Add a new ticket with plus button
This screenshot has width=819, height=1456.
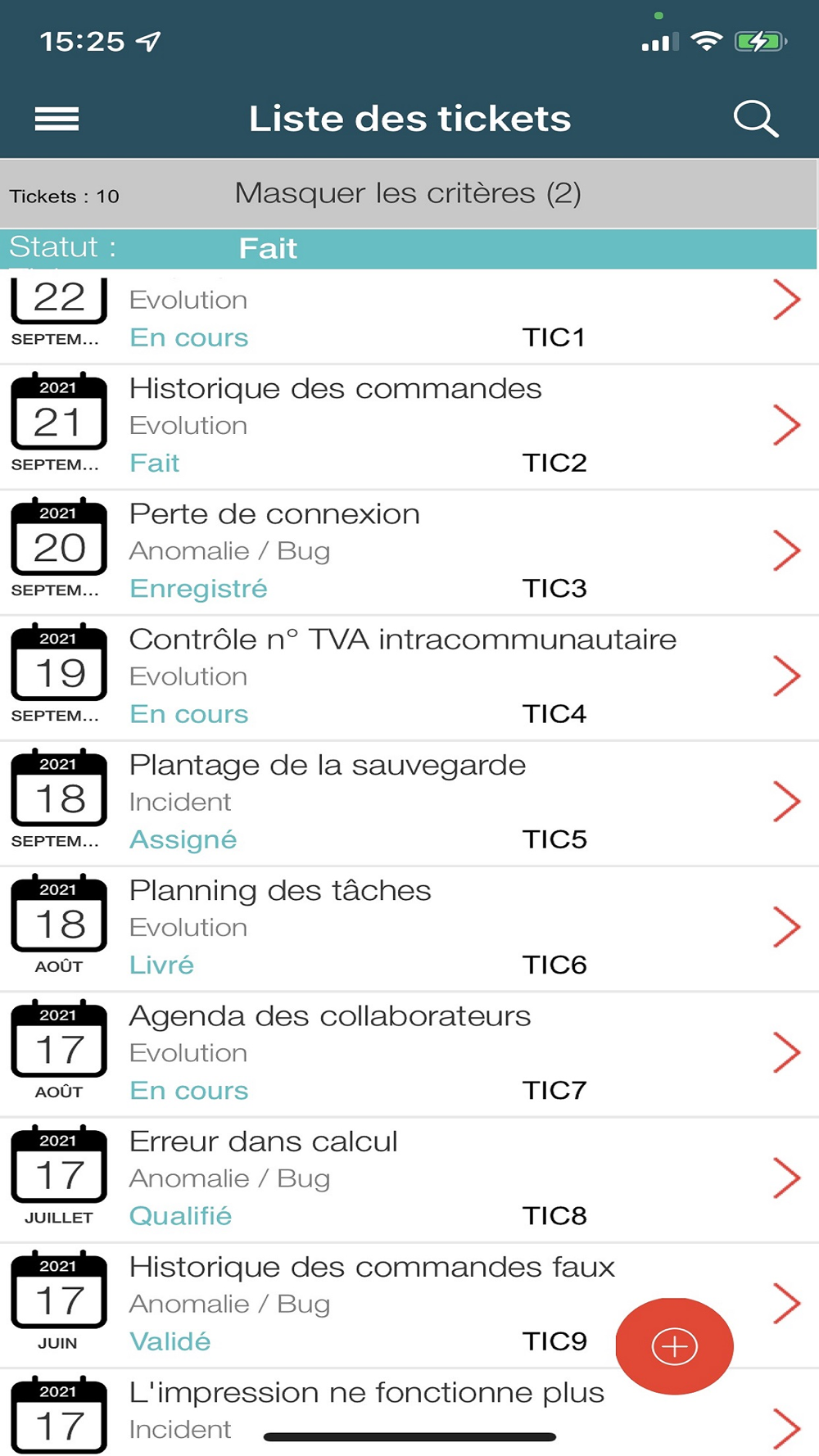(x=674, y=1345)
